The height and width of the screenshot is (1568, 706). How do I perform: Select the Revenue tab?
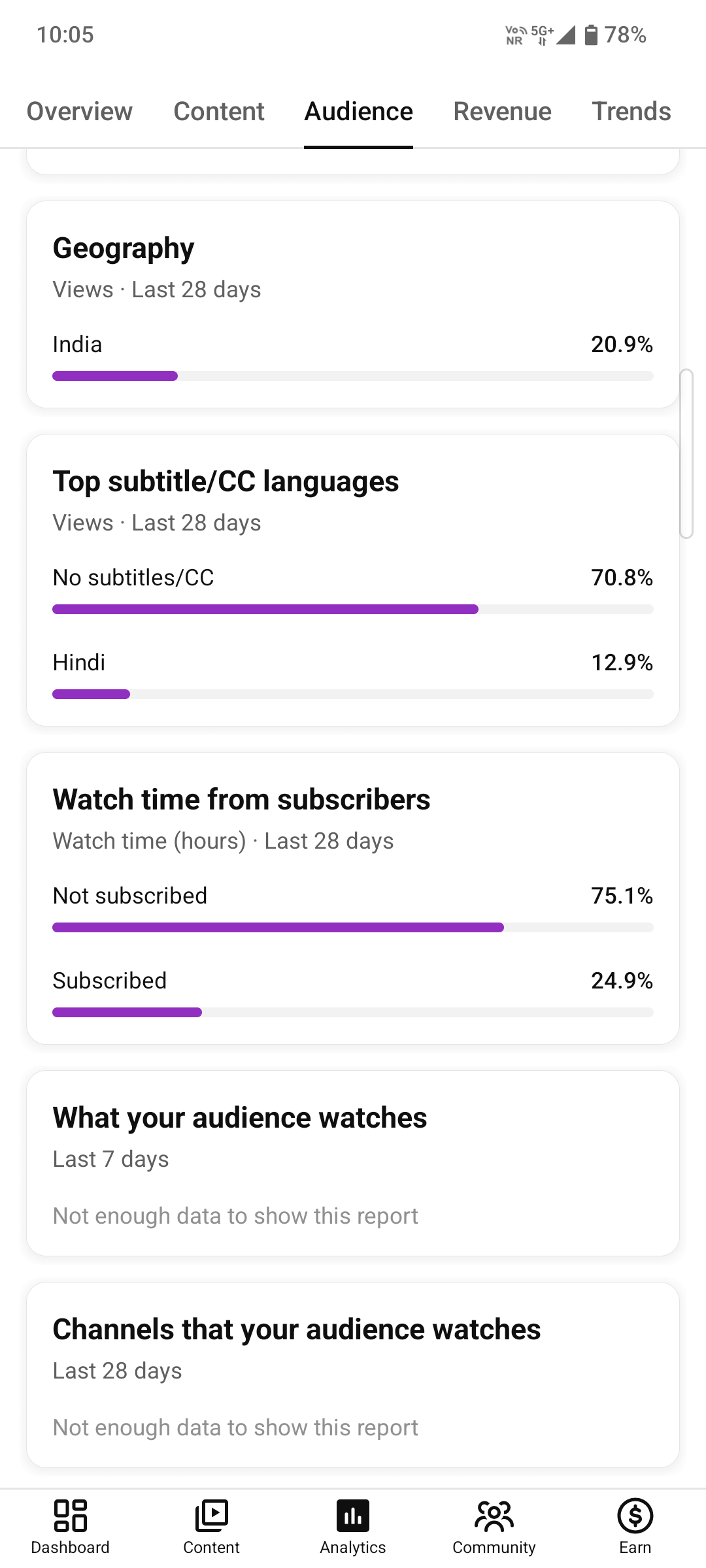click(x=503, y=111)
